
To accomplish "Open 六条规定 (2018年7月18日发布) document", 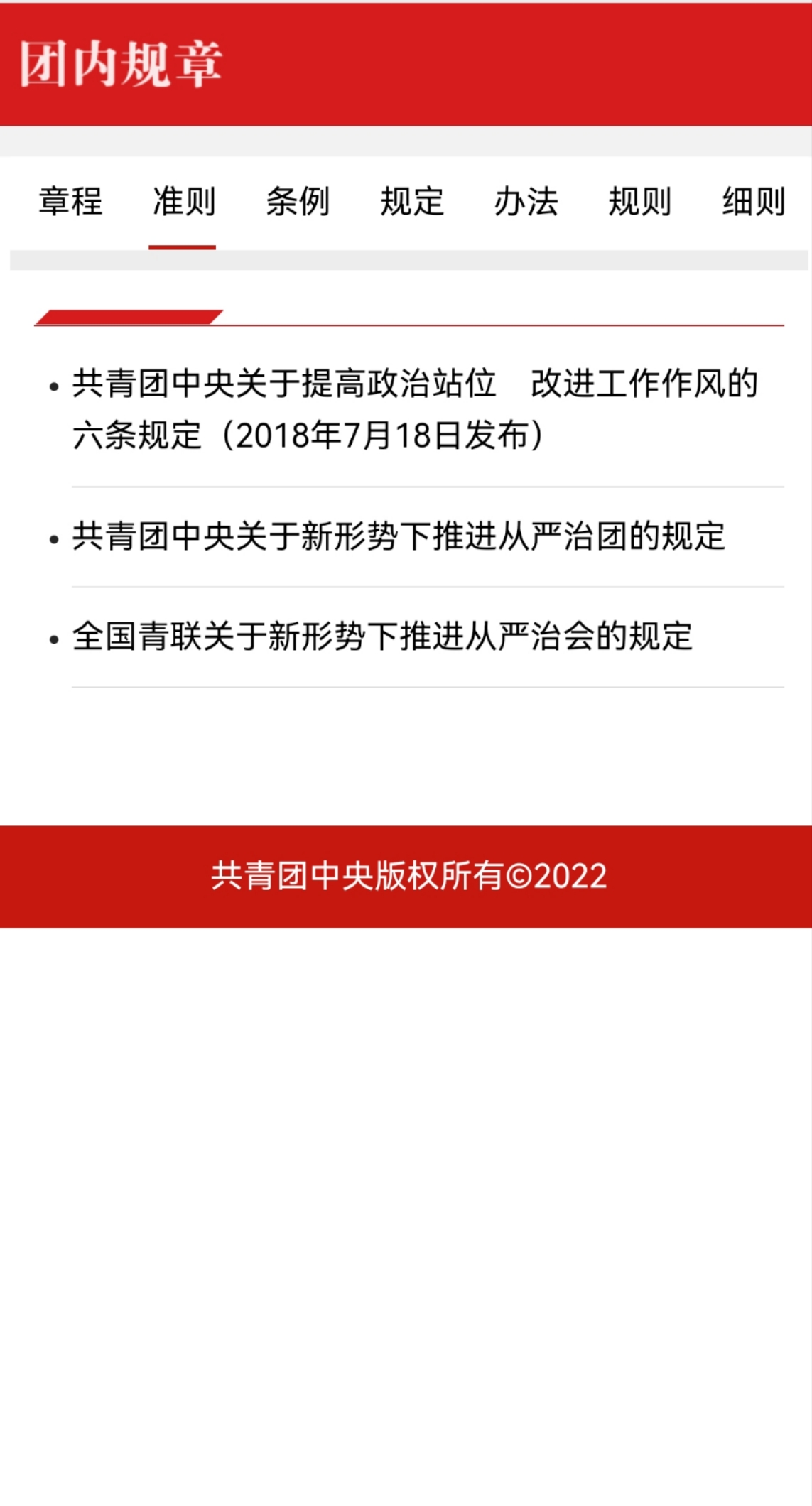I will point(415,409).
